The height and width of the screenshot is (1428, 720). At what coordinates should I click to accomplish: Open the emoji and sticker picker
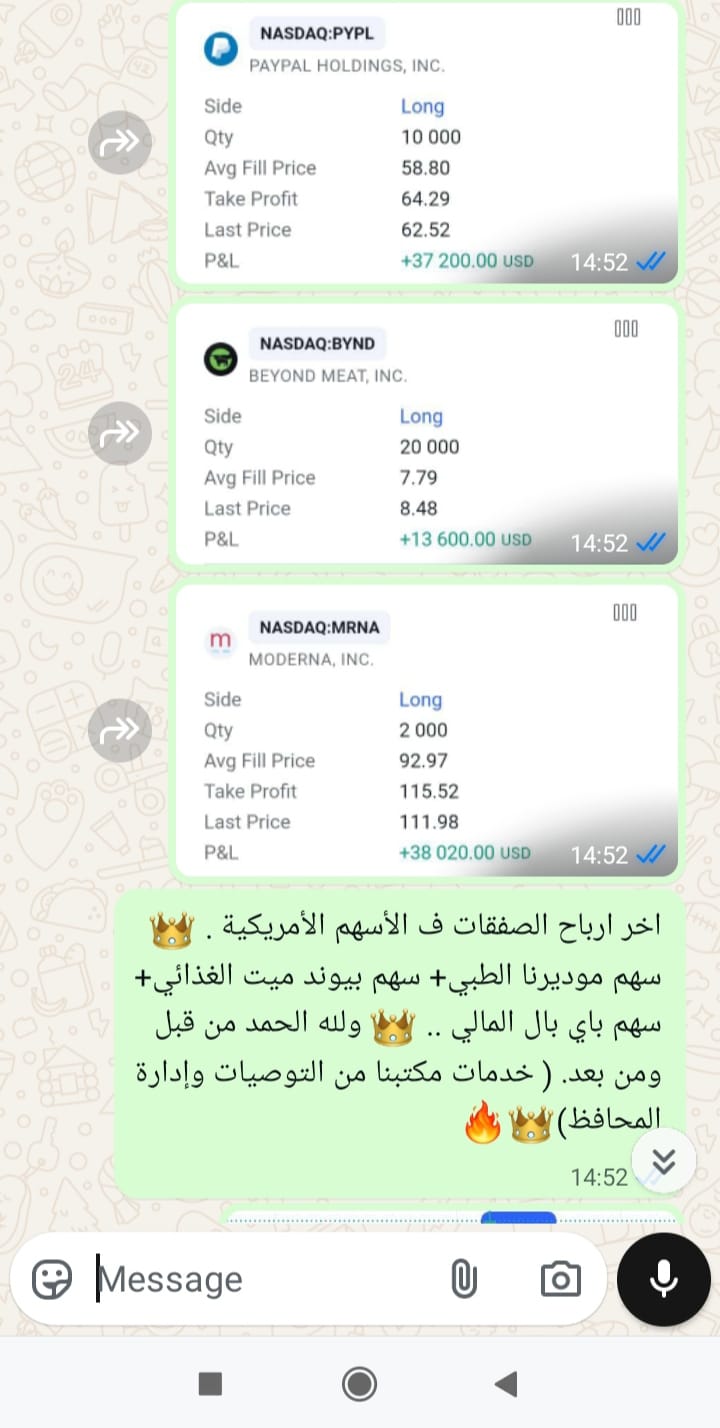pos(52,1279)
